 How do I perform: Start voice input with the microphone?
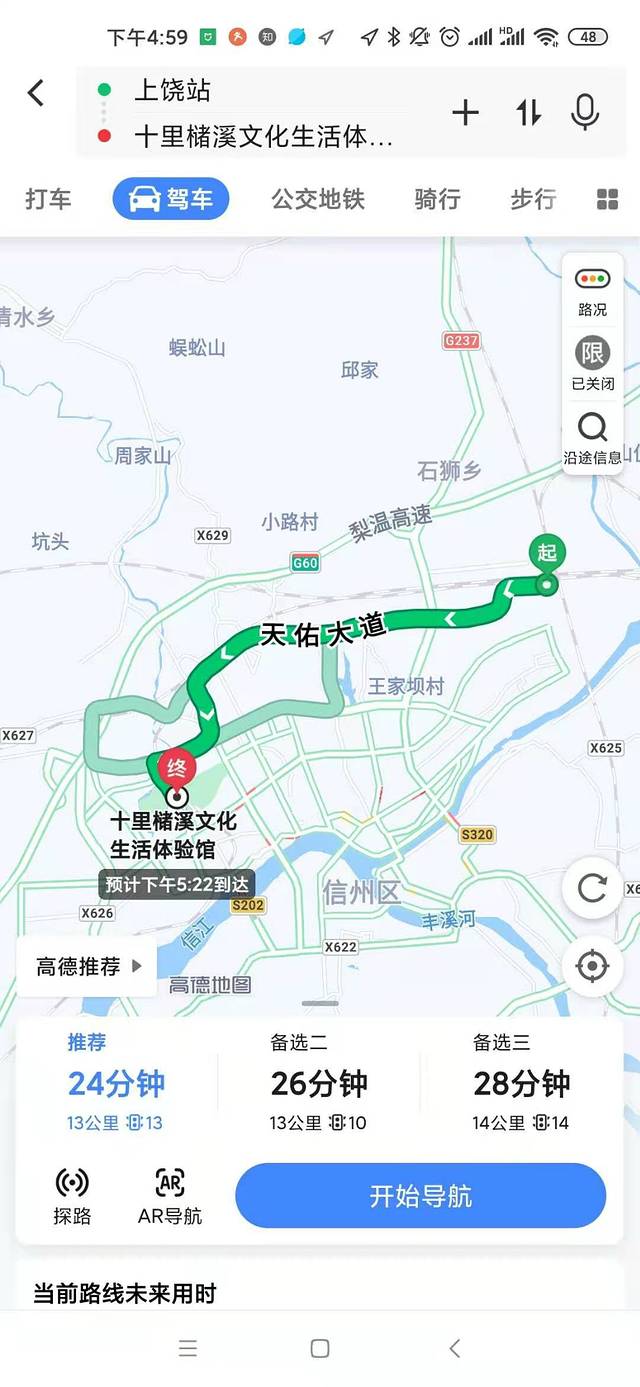pos(585,112)
